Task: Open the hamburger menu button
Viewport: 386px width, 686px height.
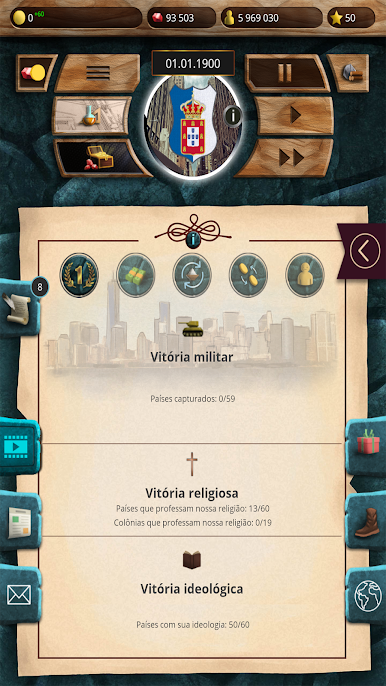Action: point(98,73)
